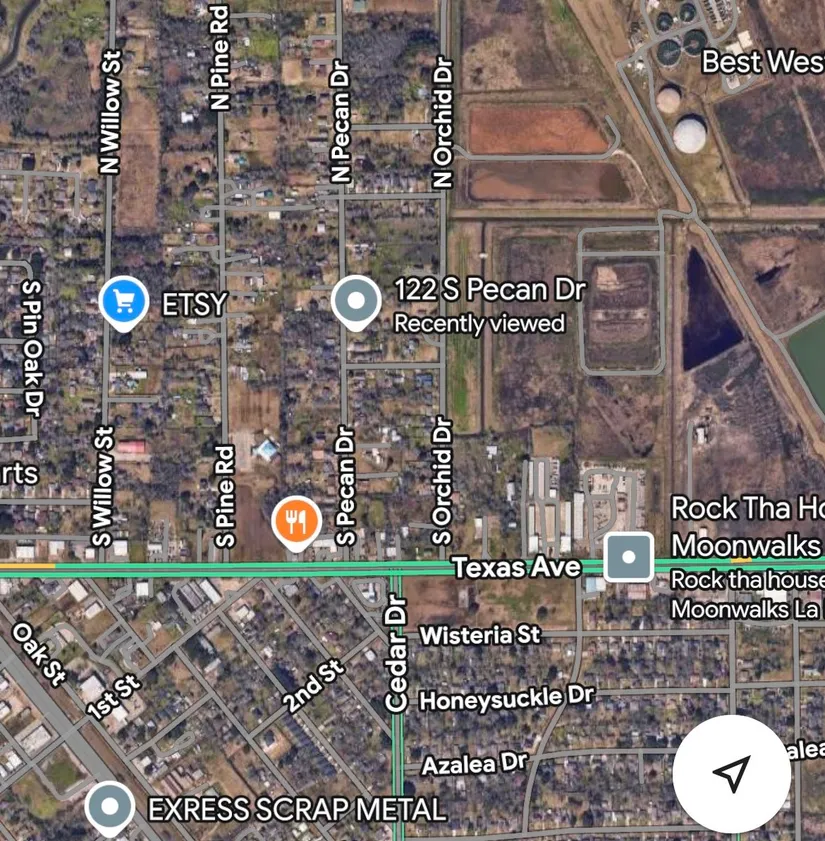
Task: Tap the my location navigation arrow button
Action: click(732, 773)
